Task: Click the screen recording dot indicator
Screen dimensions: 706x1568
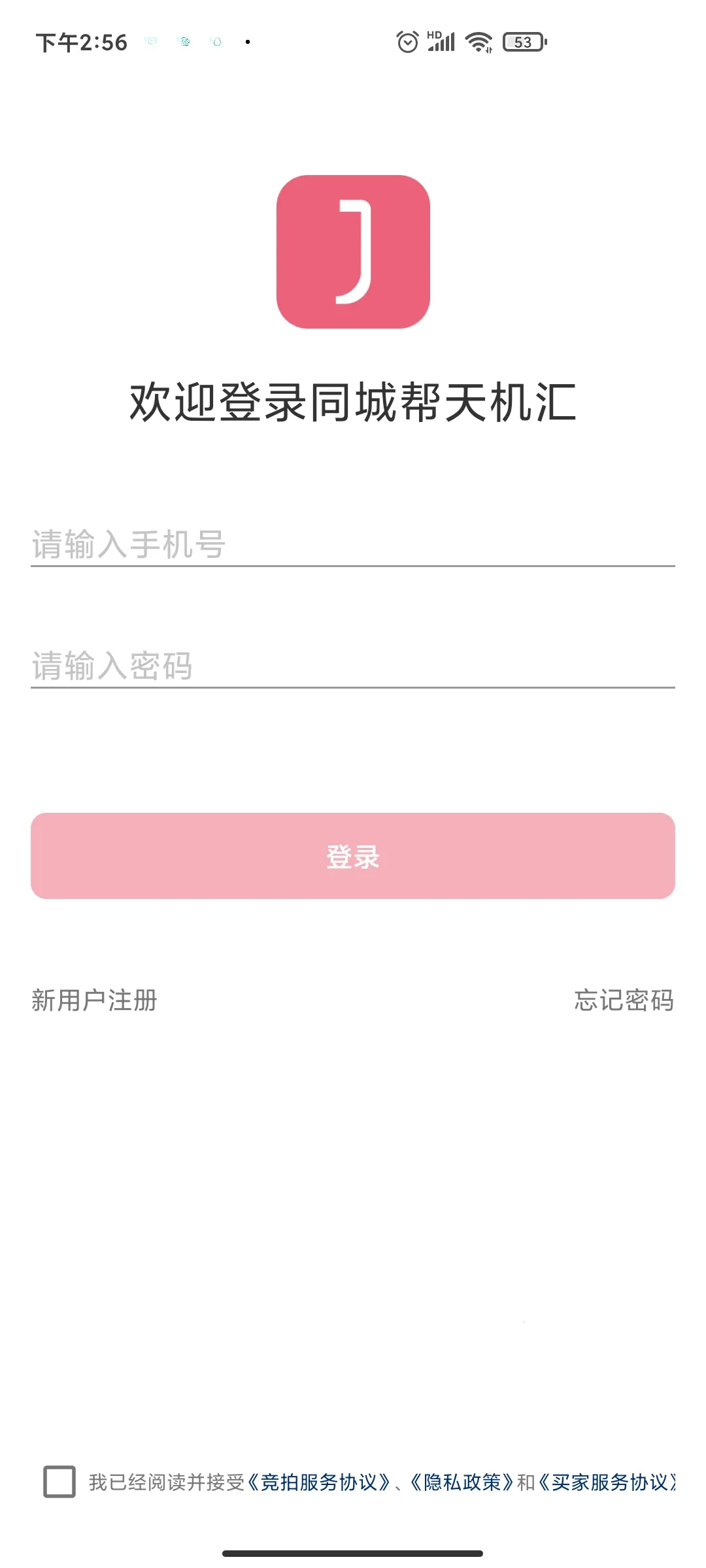Action: click(248, 41)
